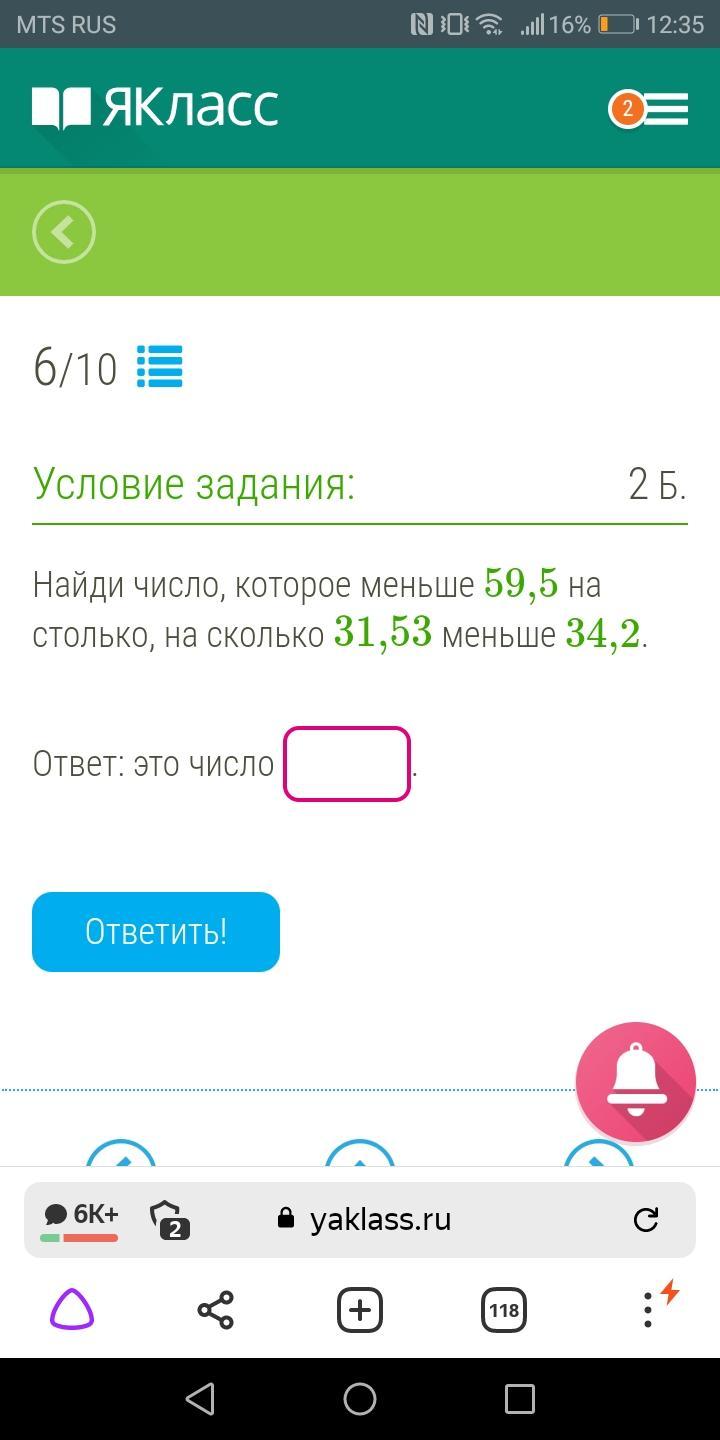Focus the answer input field

(347, 764)
